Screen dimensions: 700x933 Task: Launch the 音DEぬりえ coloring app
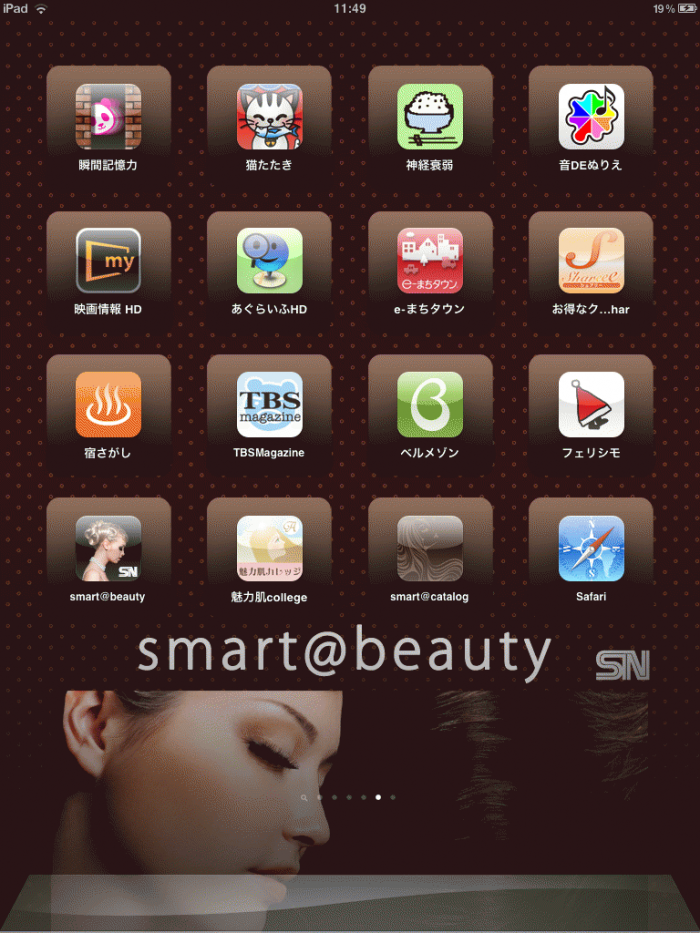(x=591, y=117)
